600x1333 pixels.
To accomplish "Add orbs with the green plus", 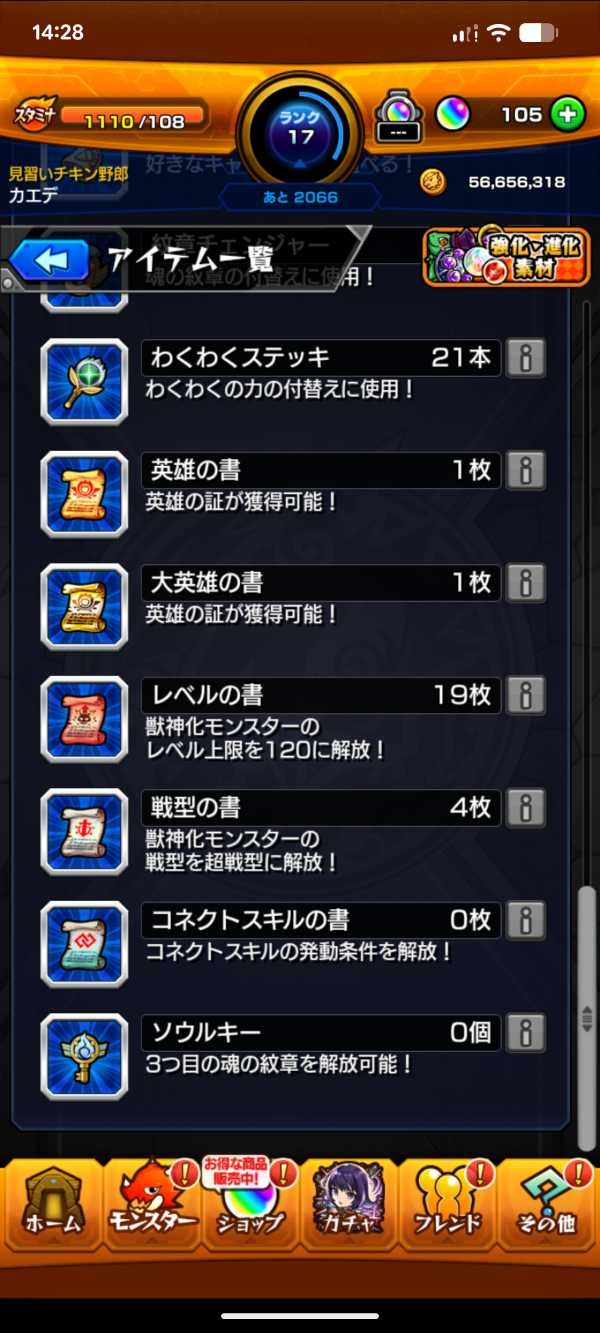I will point(568,115).
